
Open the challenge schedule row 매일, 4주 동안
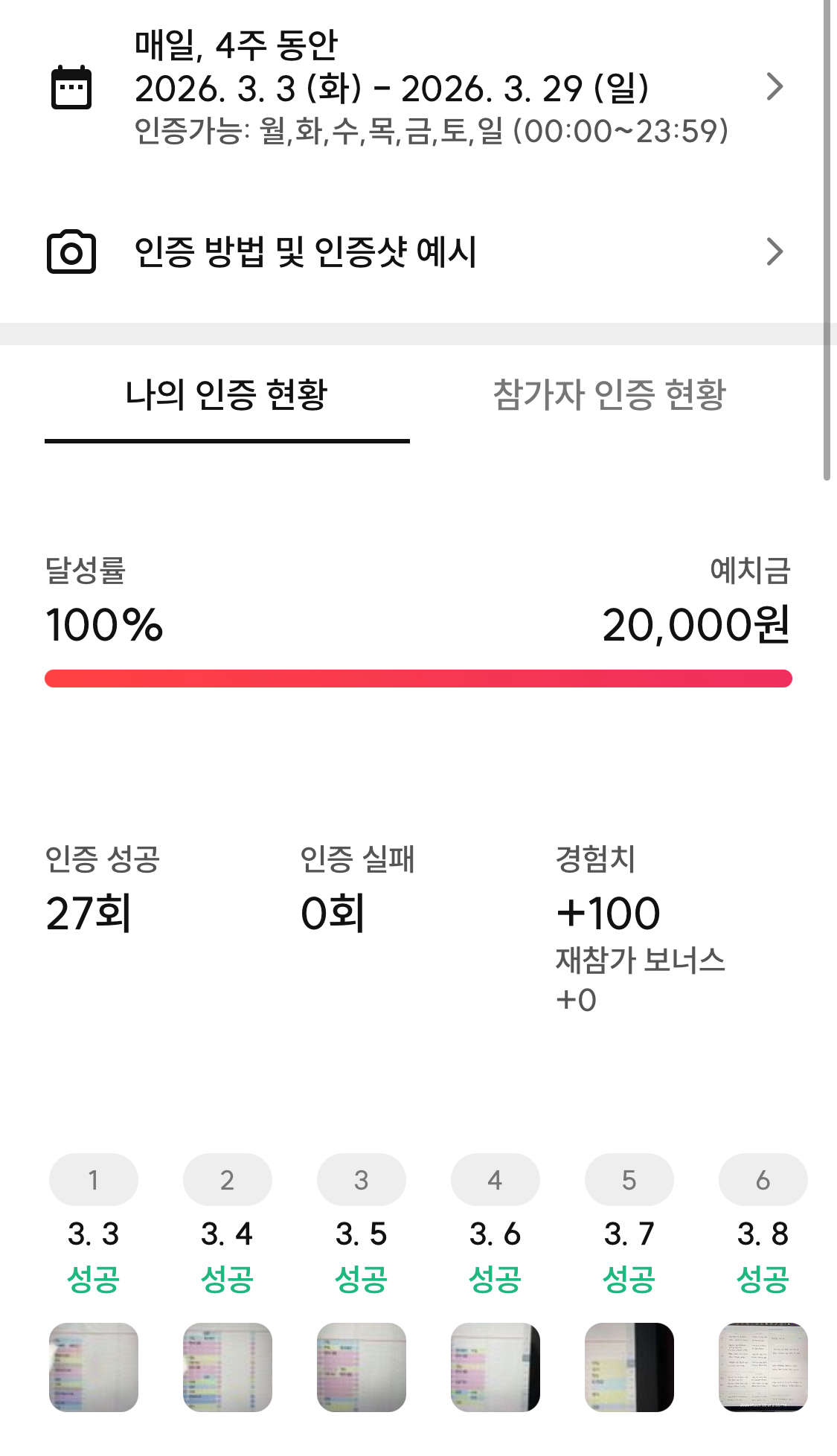(418, 87)
